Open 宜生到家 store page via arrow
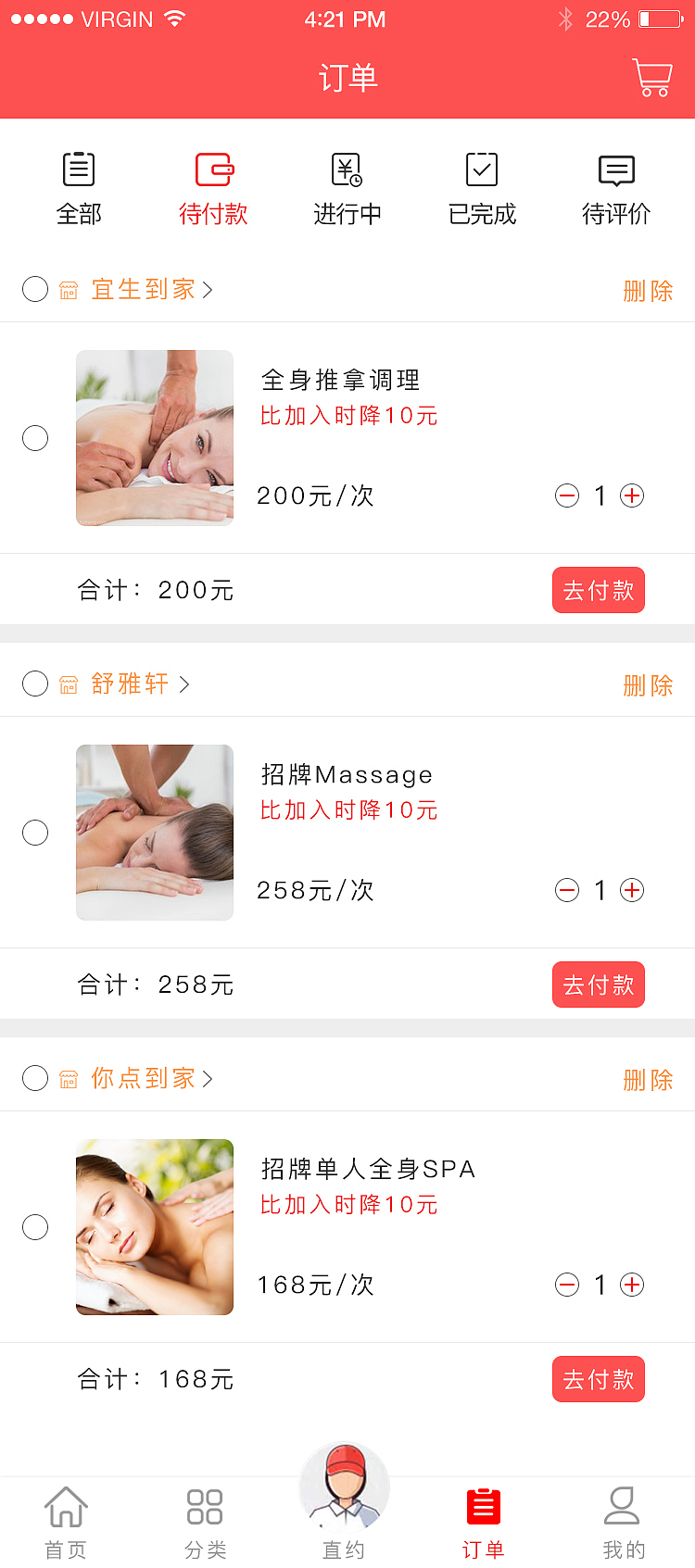Image resolution: width=695 pixels, height=1568 pixels. [208, 289]
